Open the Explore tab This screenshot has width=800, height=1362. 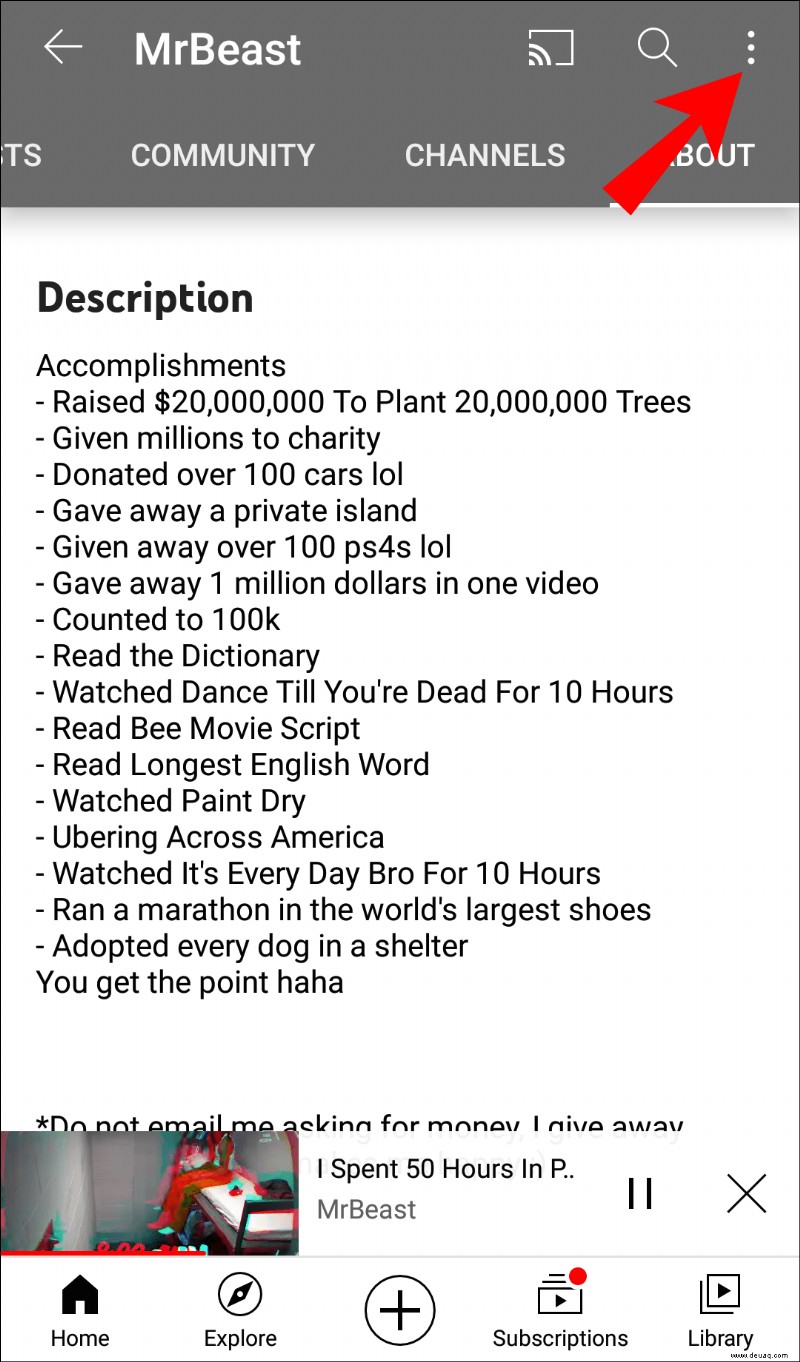(x=240, y=1310)
